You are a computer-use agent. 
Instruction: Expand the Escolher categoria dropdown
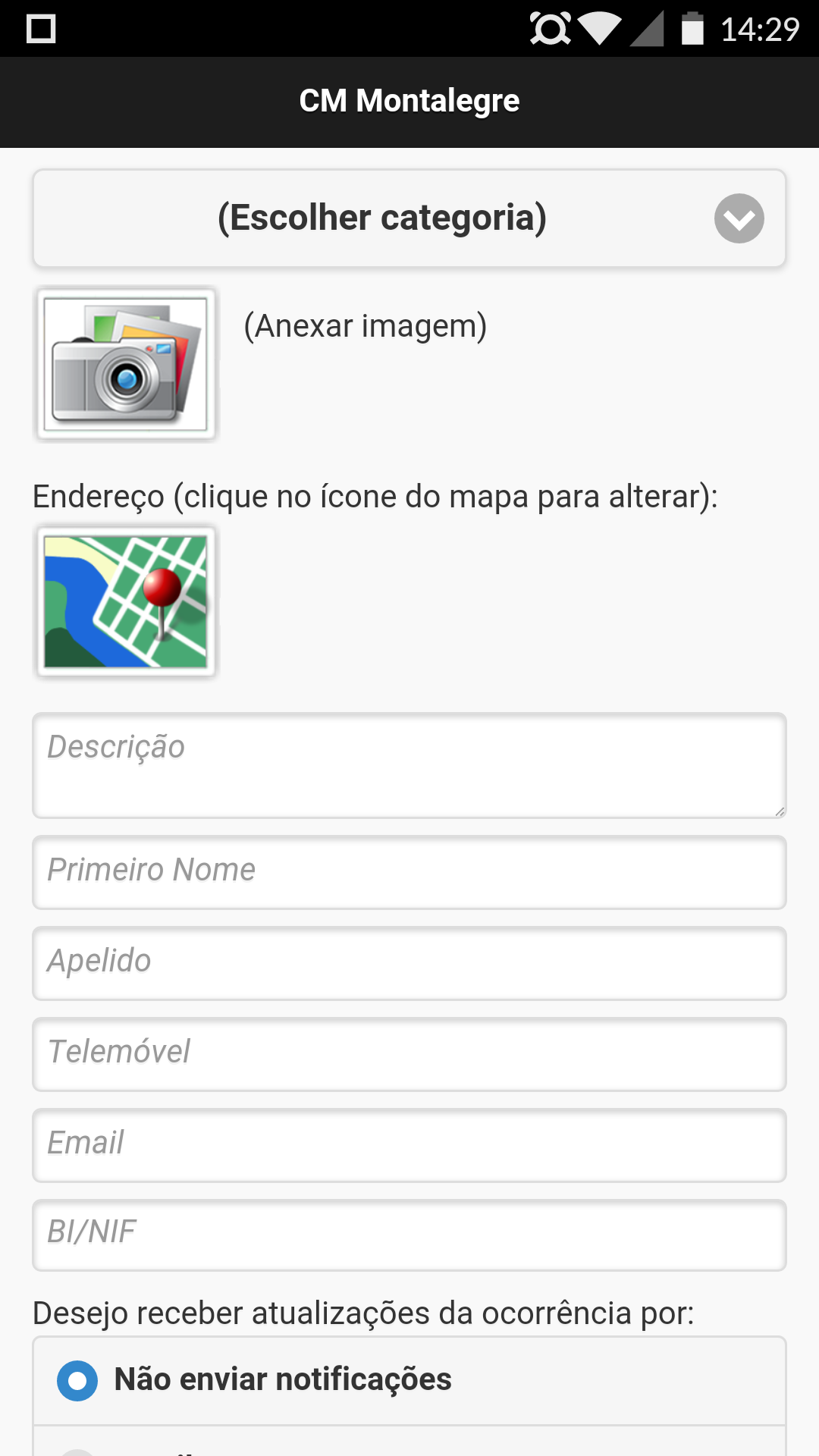pyautogui.click(x=409, y=218)
